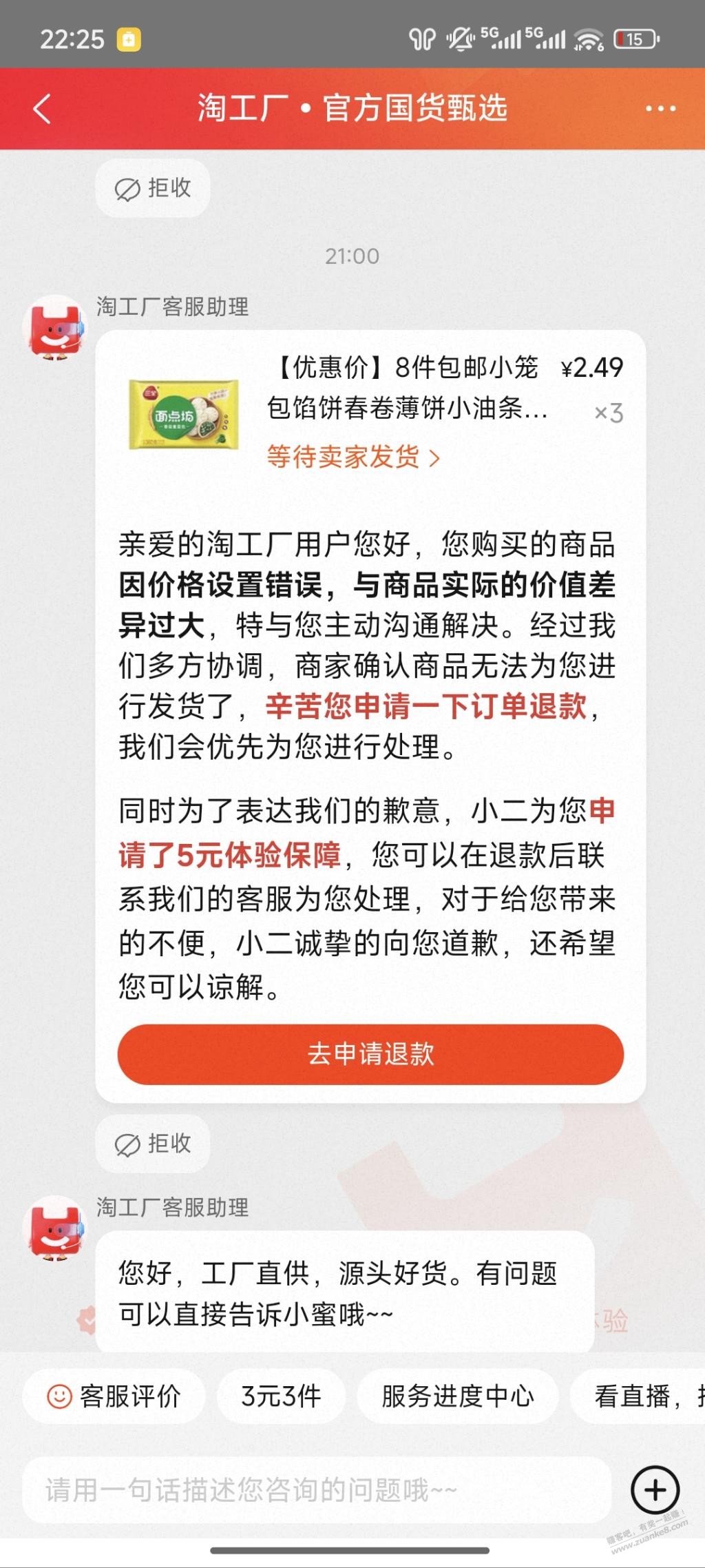Tap 拒收 above the 21:00 timestamp
The height and width of the screenshot is (1568, 705).
pos(153,188)
